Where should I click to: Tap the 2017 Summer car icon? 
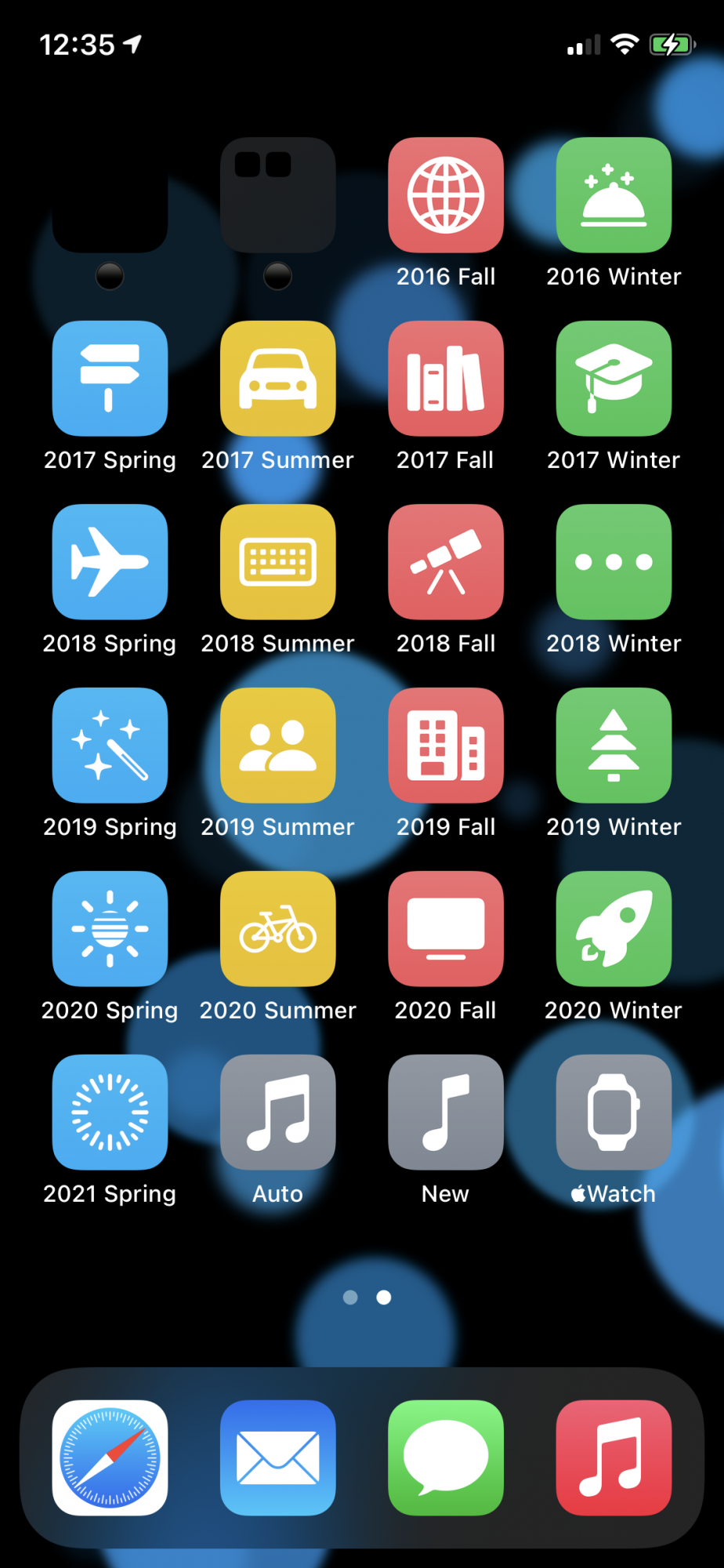coord(278,379)
